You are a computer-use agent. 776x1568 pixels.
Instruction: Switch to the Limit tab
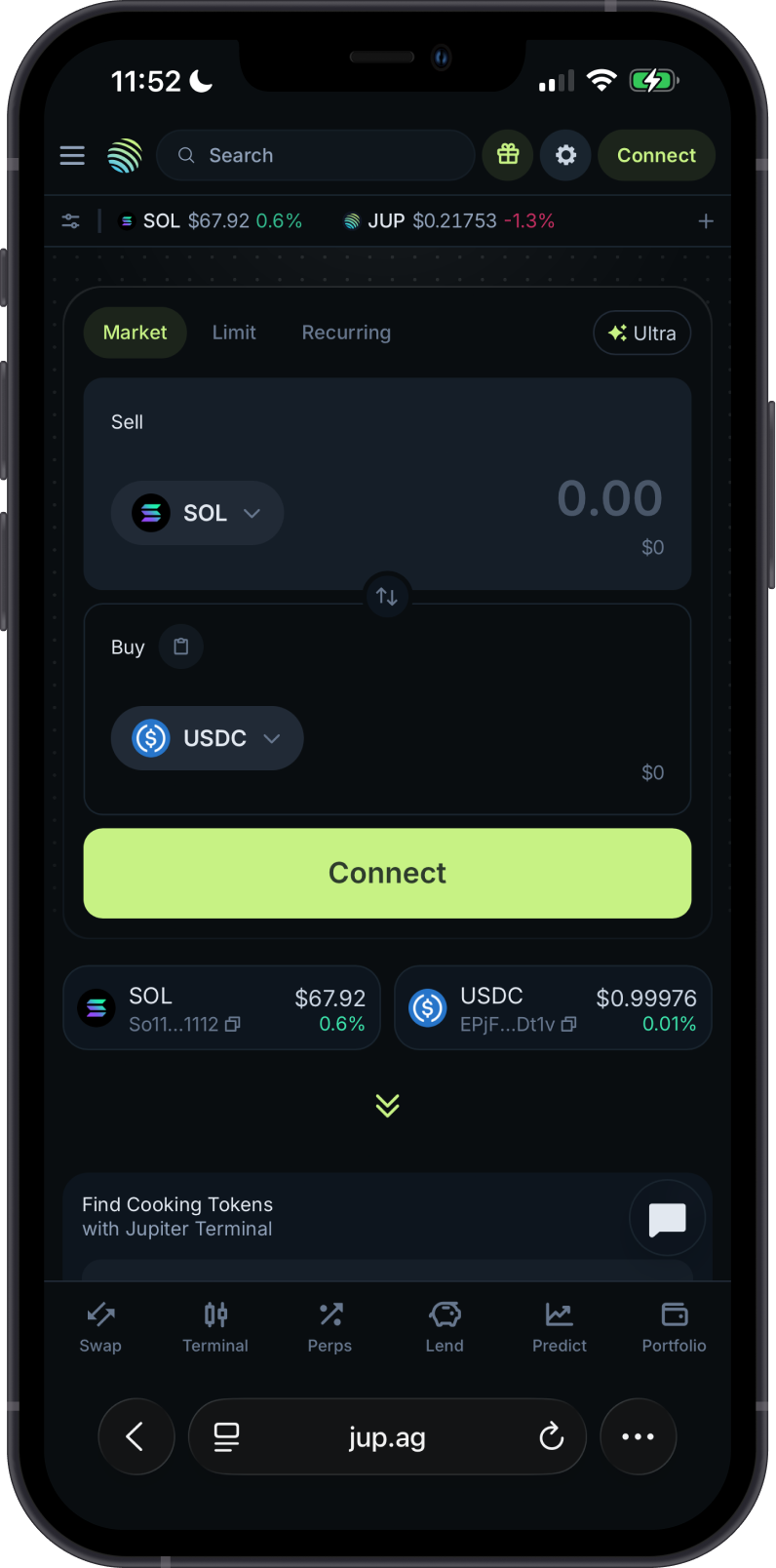pyautogui.click(x=234, y=333)
